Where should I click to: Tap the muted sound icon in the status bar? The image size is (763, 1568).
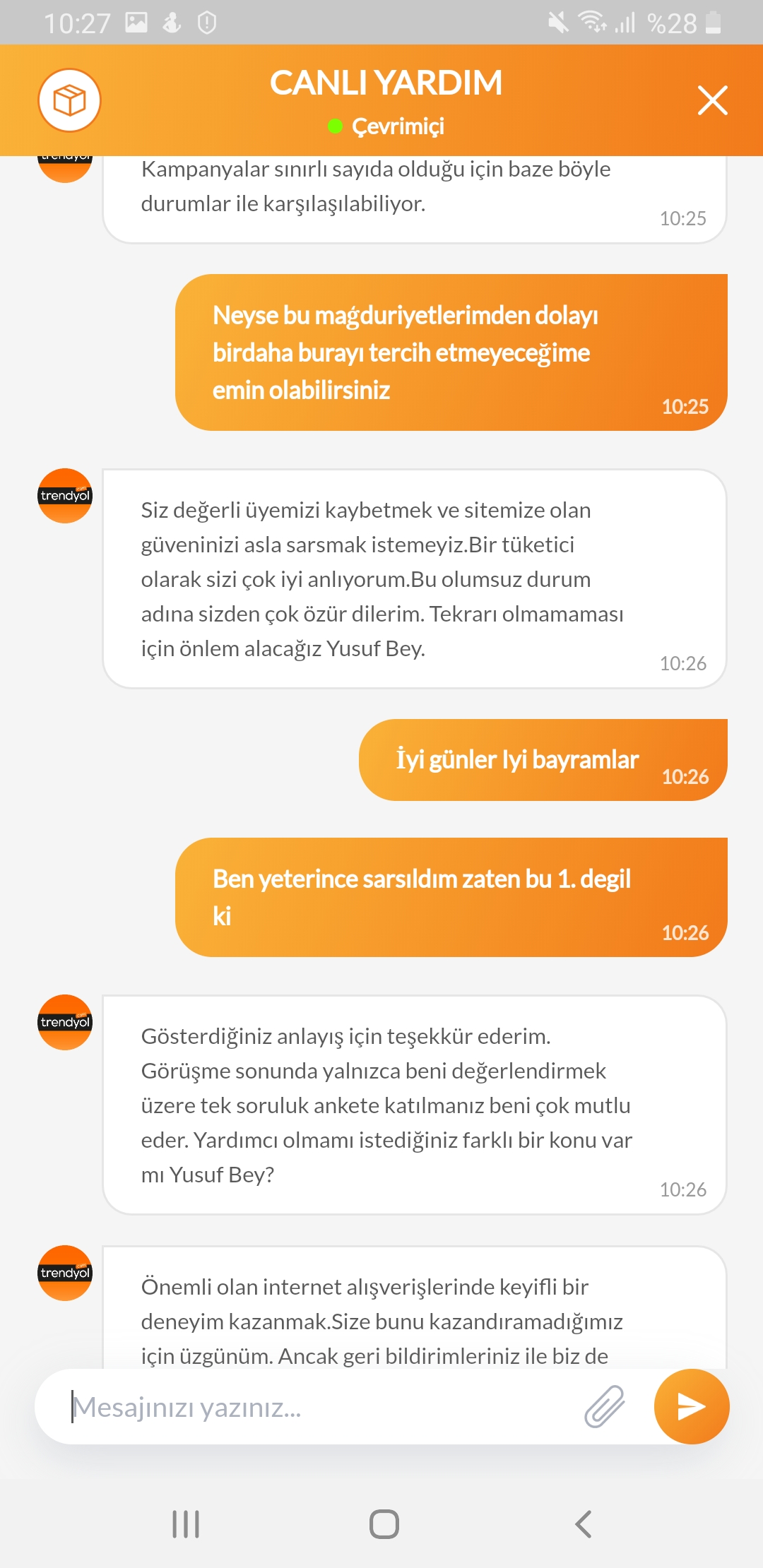[x=557, y=21]
